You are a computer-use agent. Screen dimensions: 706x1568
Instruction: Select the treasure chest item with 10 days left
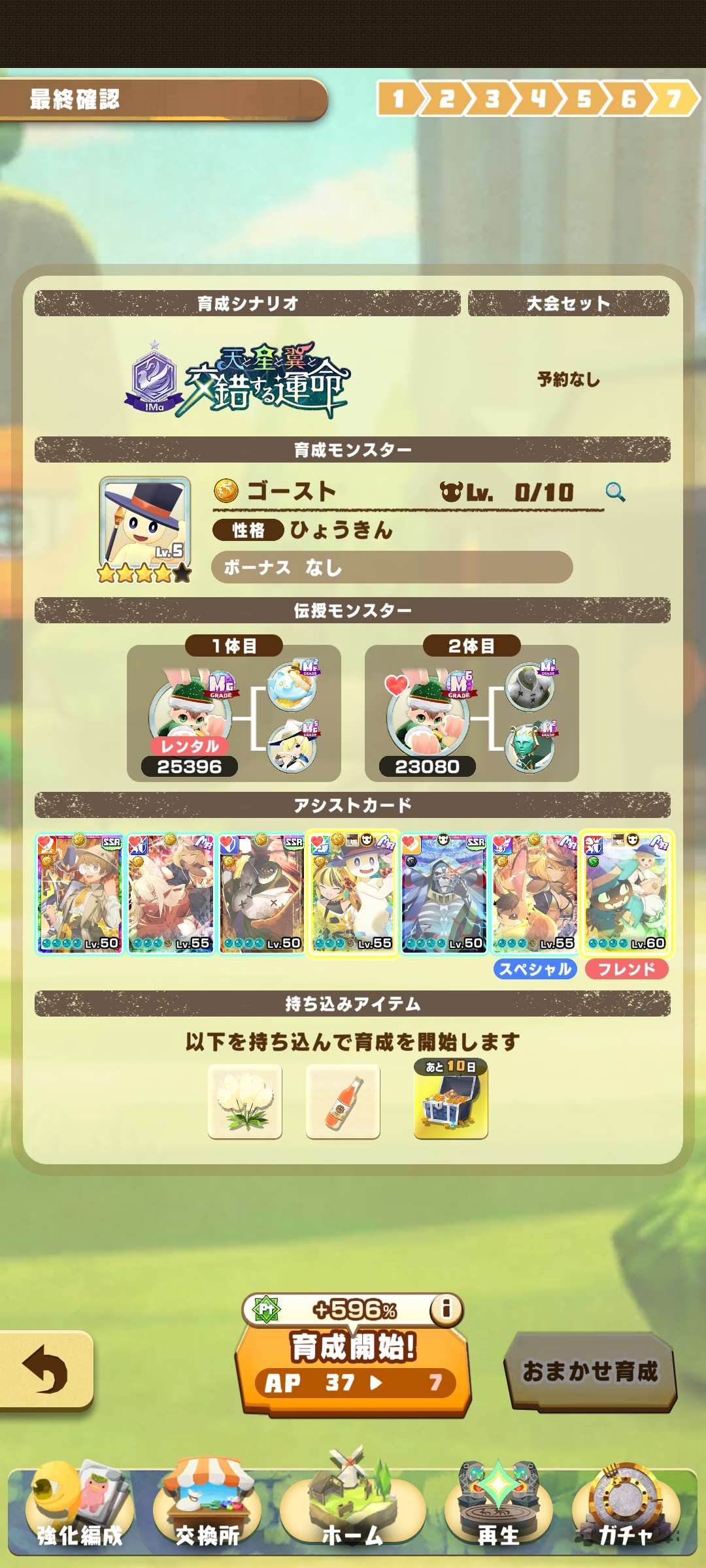point(450,1102)
